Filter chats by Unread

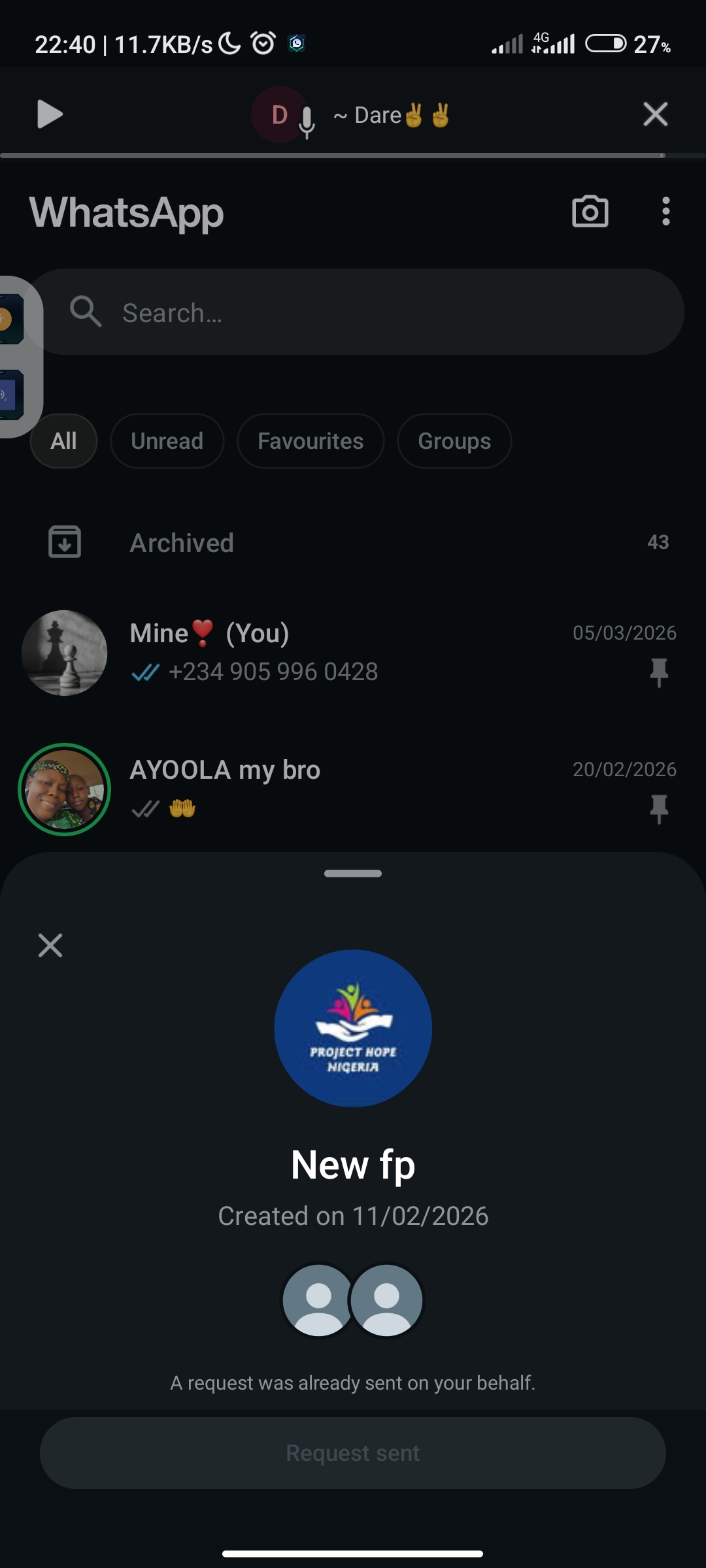click(x=167, y=441)
